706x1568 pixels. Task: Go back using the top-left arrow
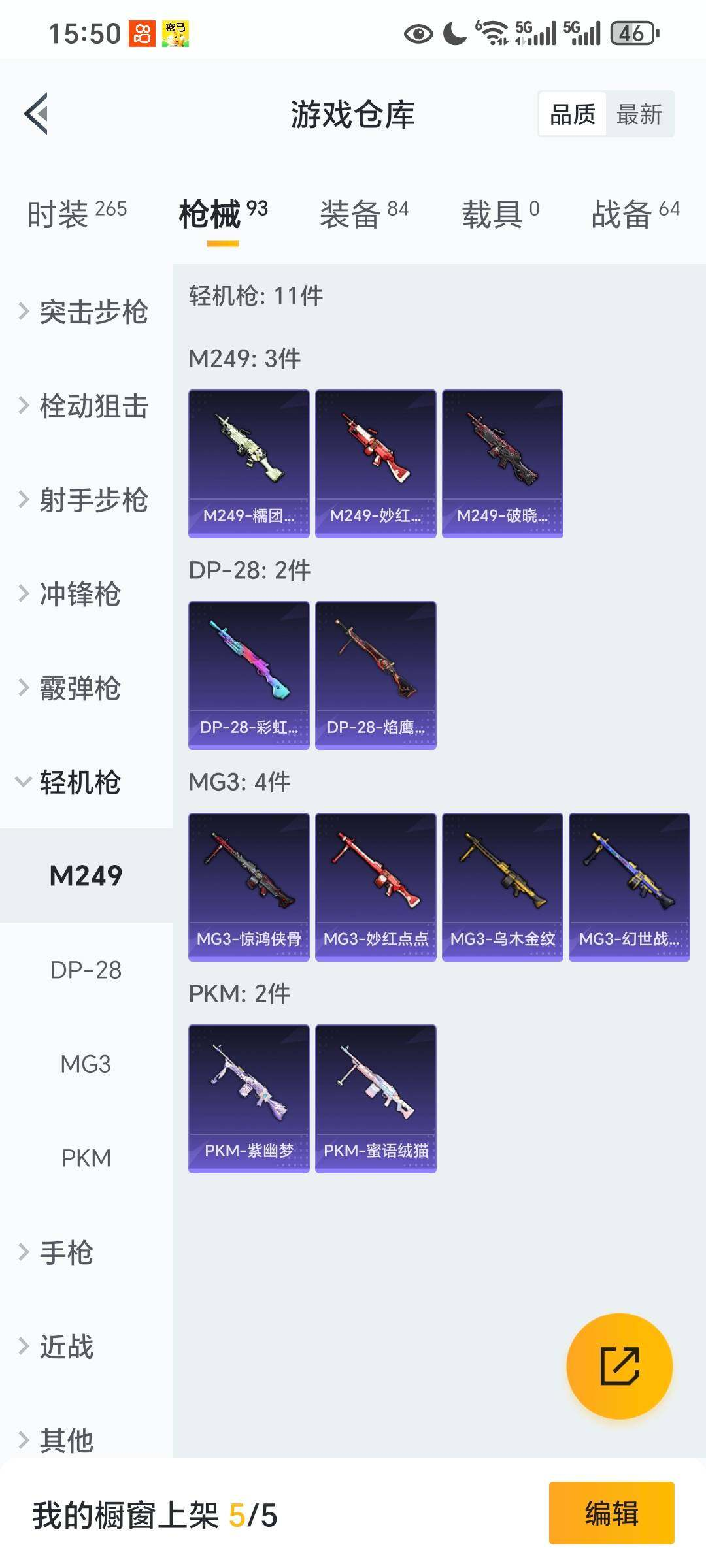(x=37, y=114)
